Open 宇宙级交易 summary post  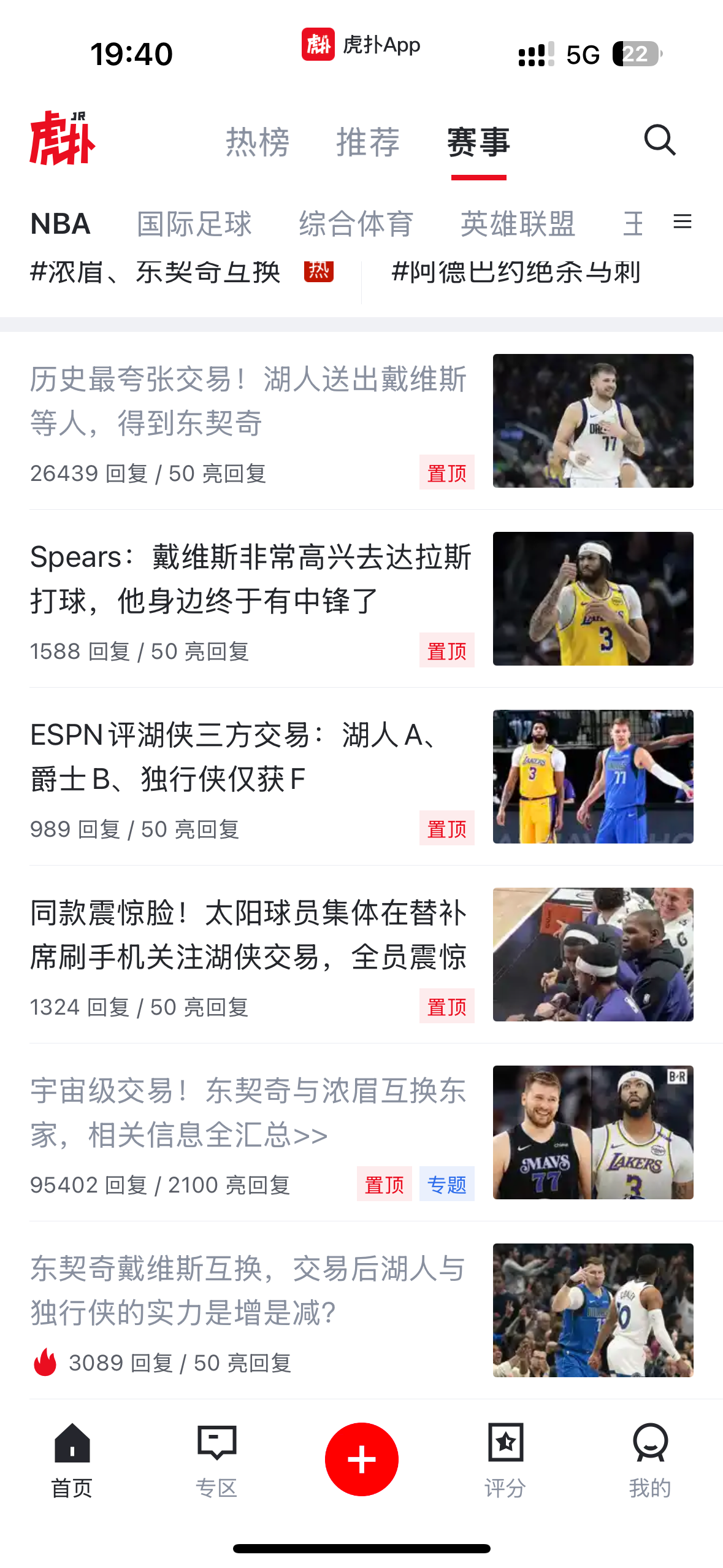click(248, 1112)
